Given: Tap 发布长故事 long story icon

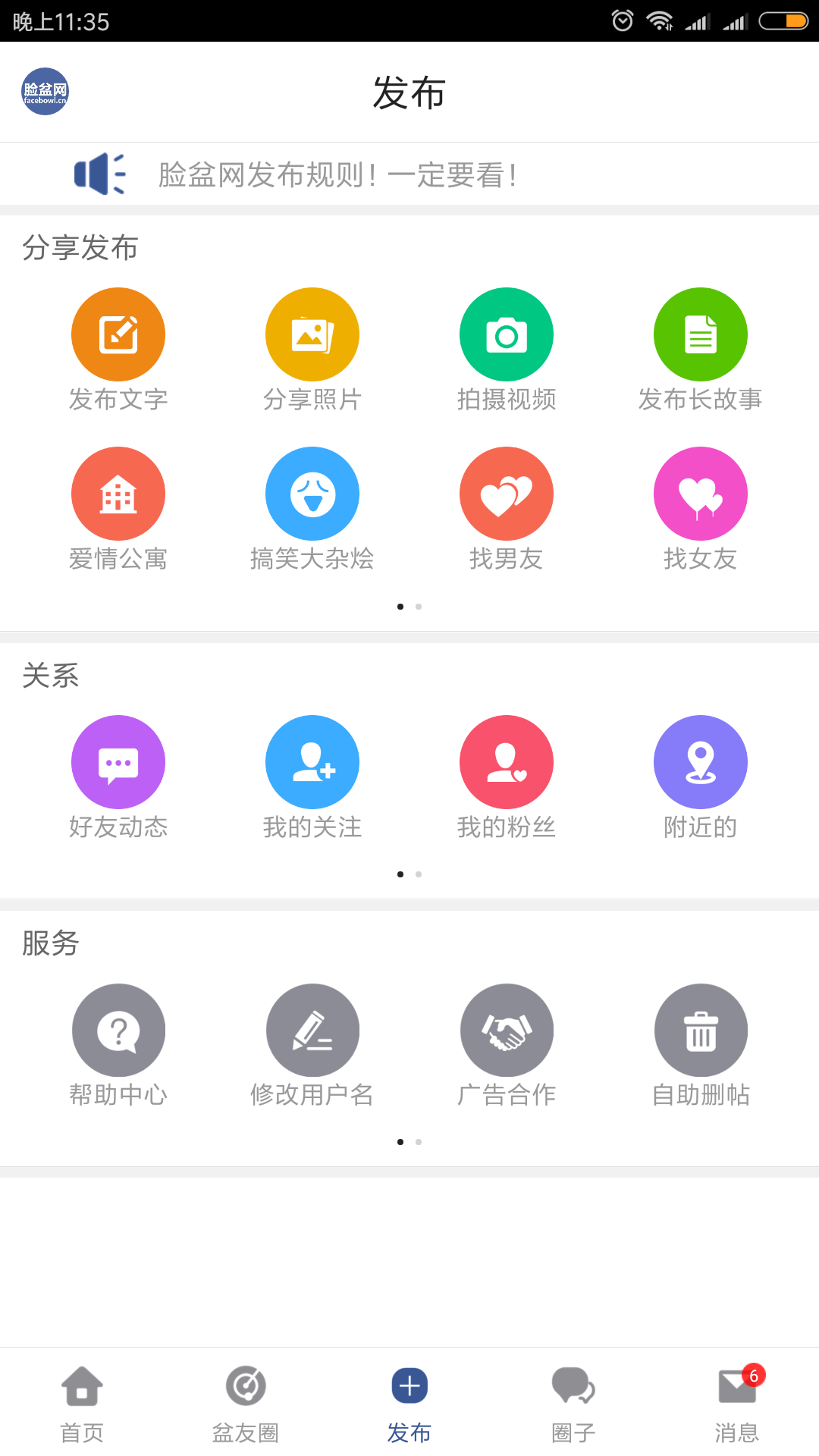Looking at the screenshot, I should pos(700,334).
